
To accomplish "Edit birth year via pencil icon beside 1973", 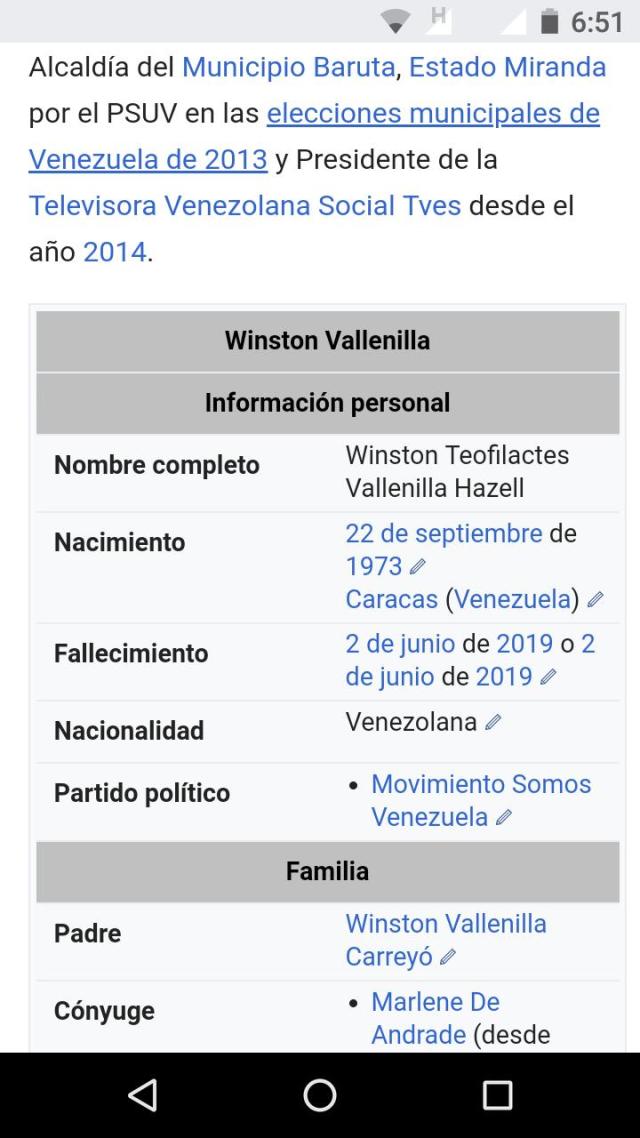I will (x=418, y=567).
